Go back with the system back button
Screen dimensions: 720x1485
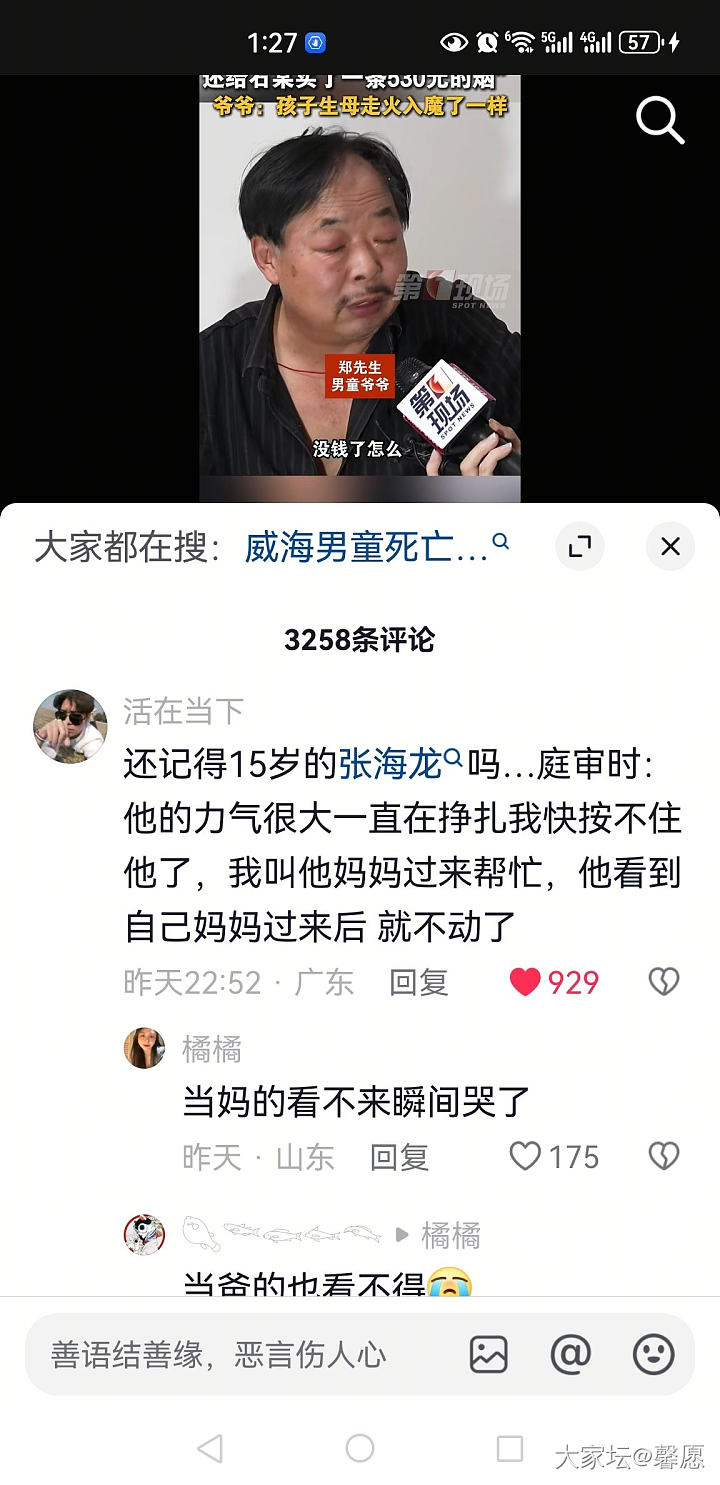[x=210, y=1448]
